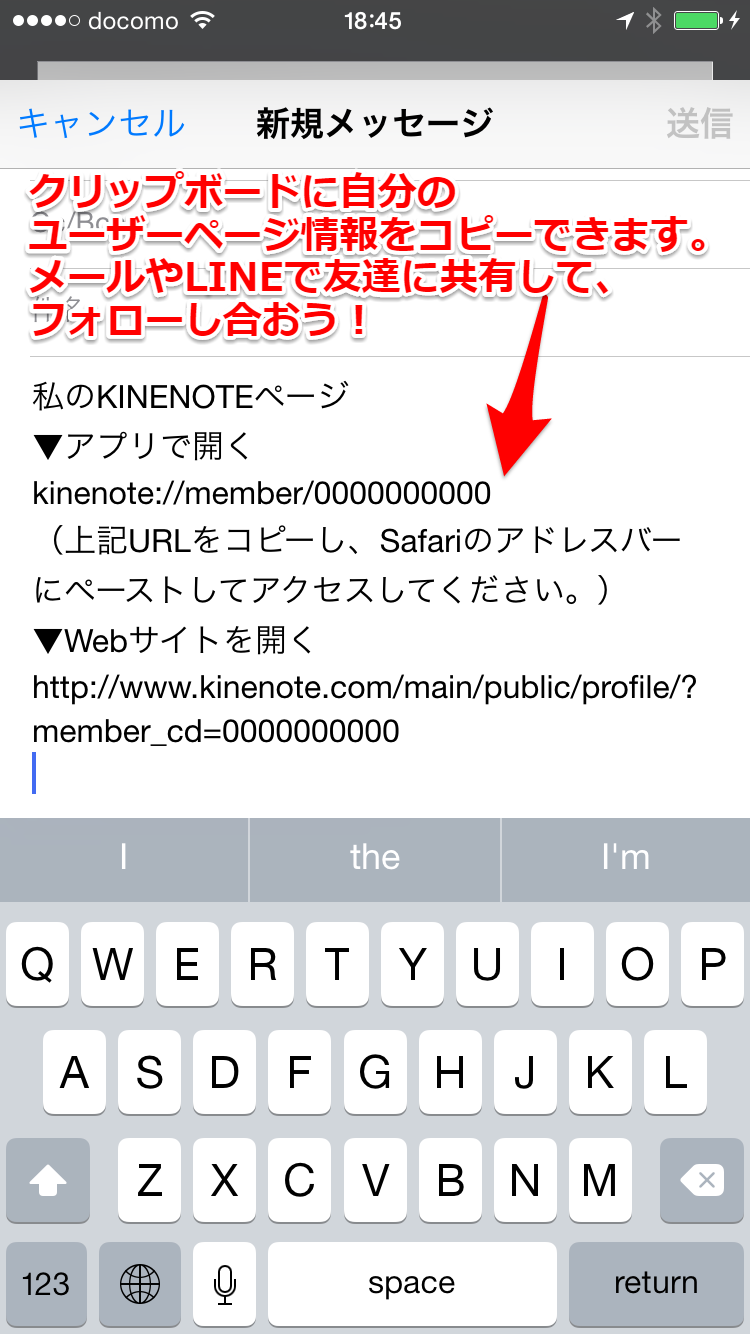Hit the return key on the keyboard
Viewport: 750px width, 1334px height.
(656, 1283)
